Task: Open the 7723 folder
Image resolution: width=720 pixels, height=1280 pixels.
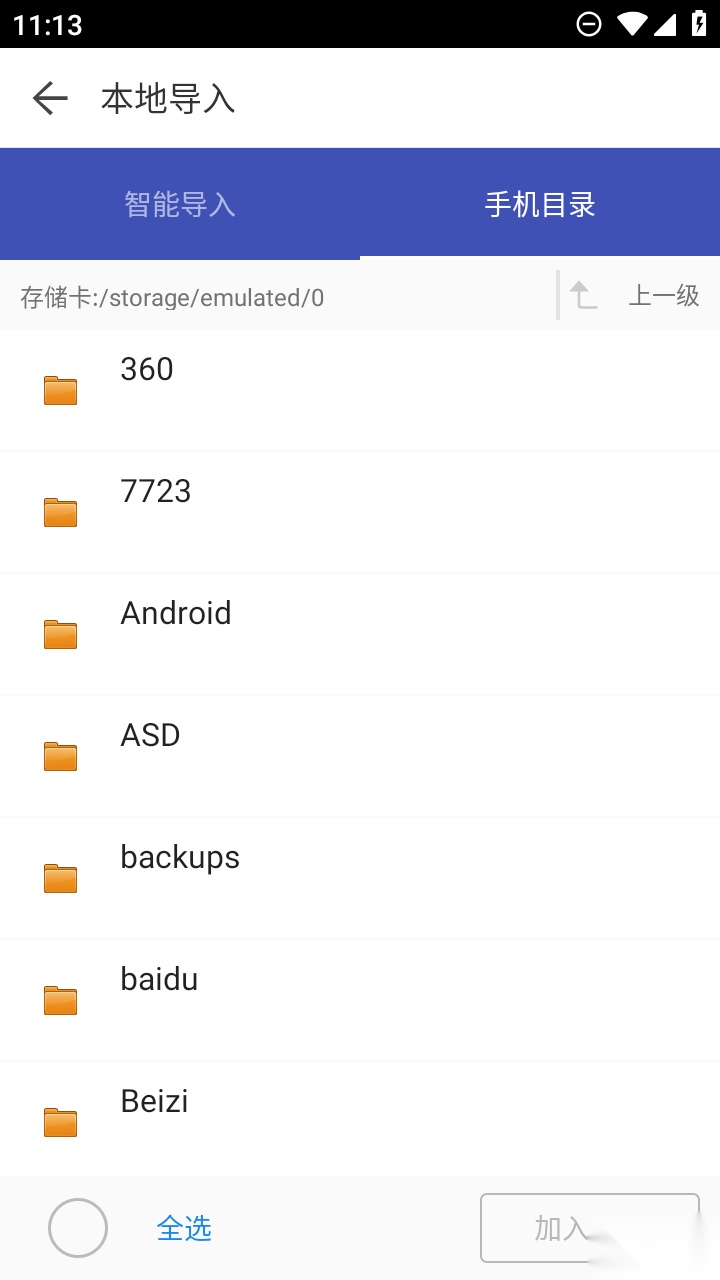Action: coord(360,512)
